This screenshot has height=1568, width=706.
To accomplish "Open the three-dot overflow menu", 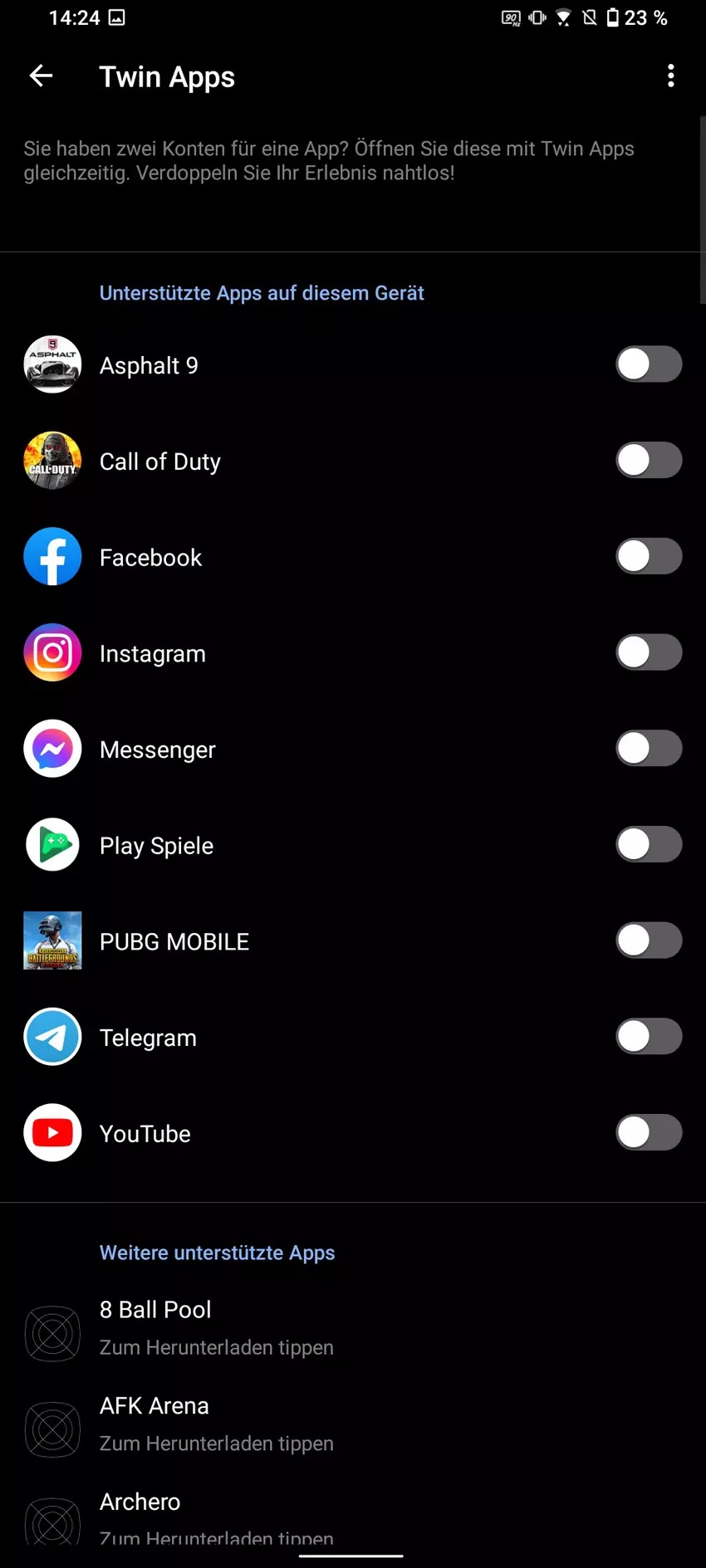I will (671, 76).
